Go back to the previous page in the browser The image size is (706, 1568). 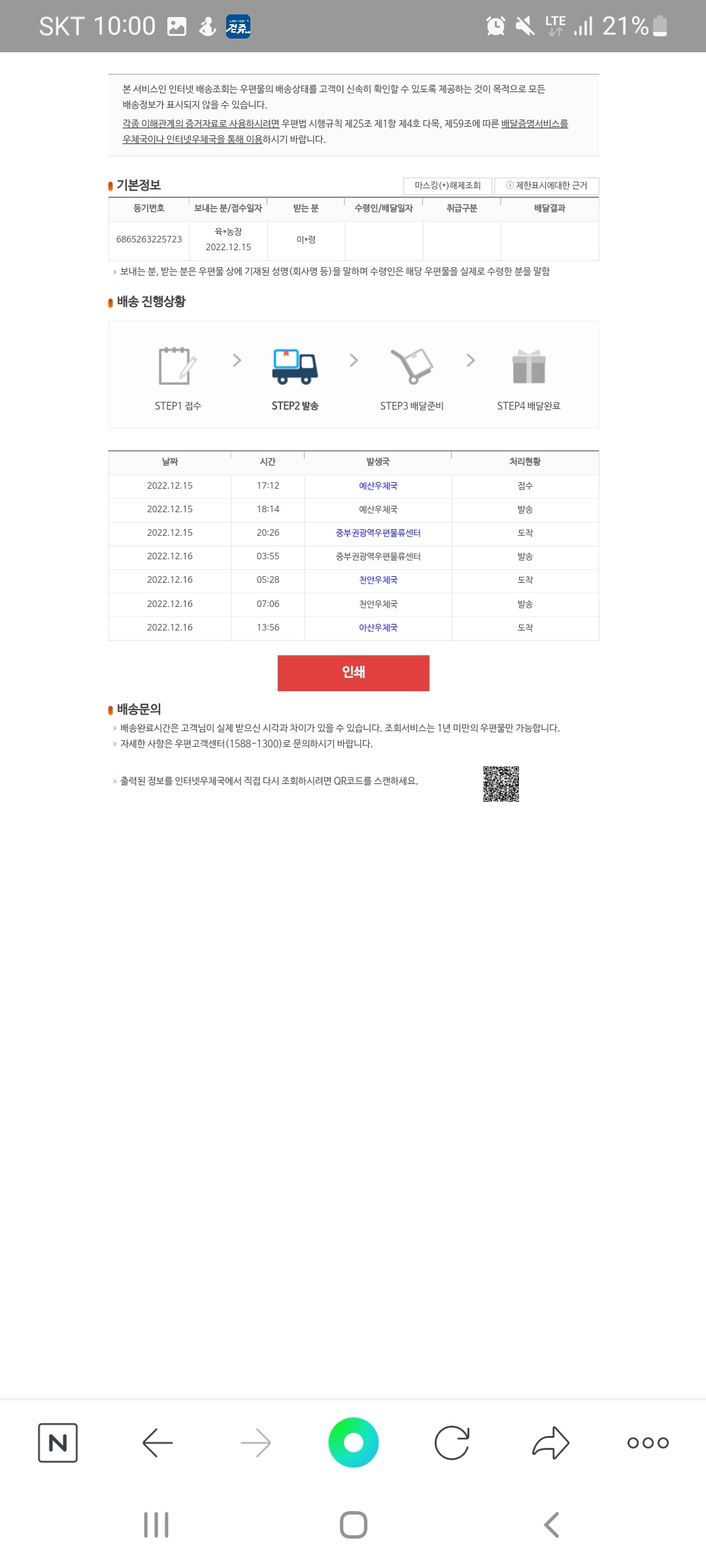click(157, 1443)
